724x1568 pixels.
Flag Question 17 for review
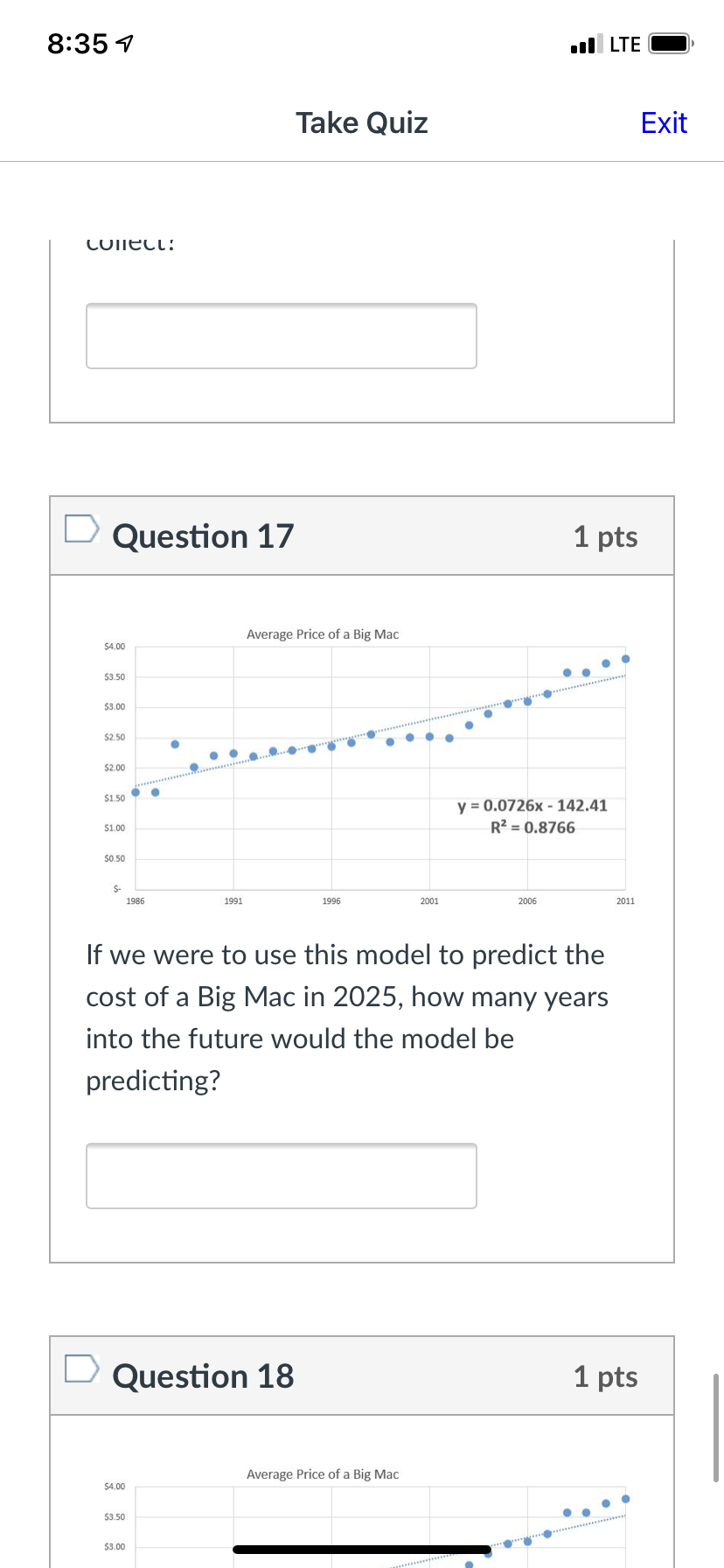(82, 528)
